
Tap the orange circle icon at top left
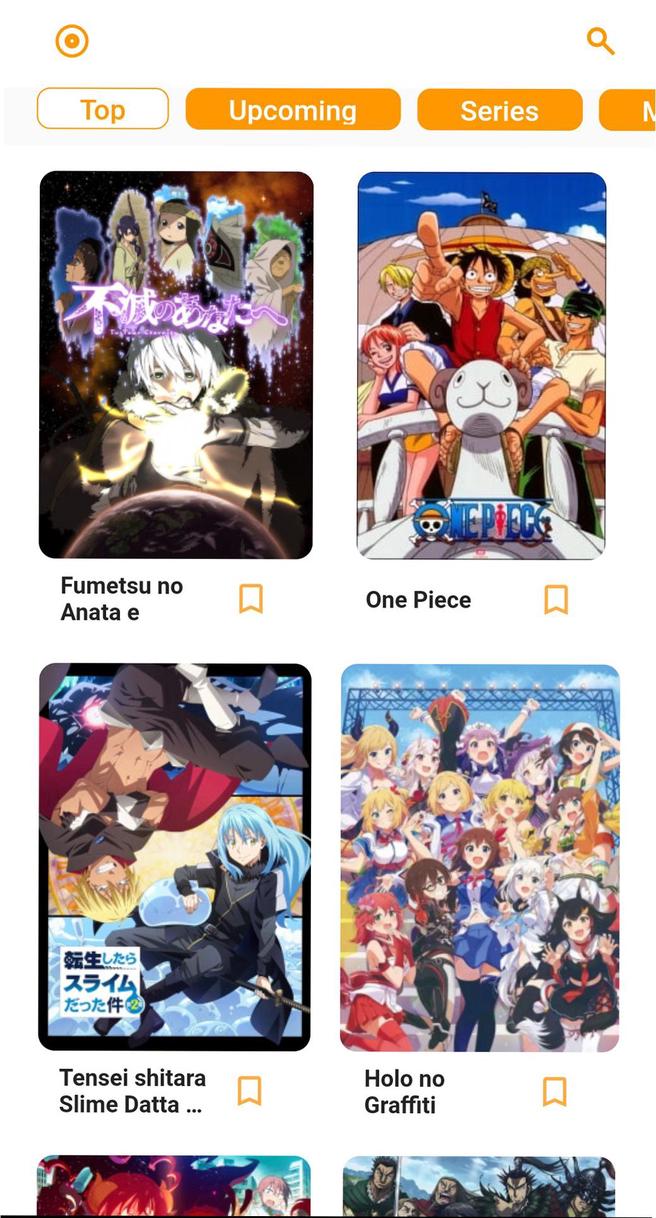[x=72, y=41]
